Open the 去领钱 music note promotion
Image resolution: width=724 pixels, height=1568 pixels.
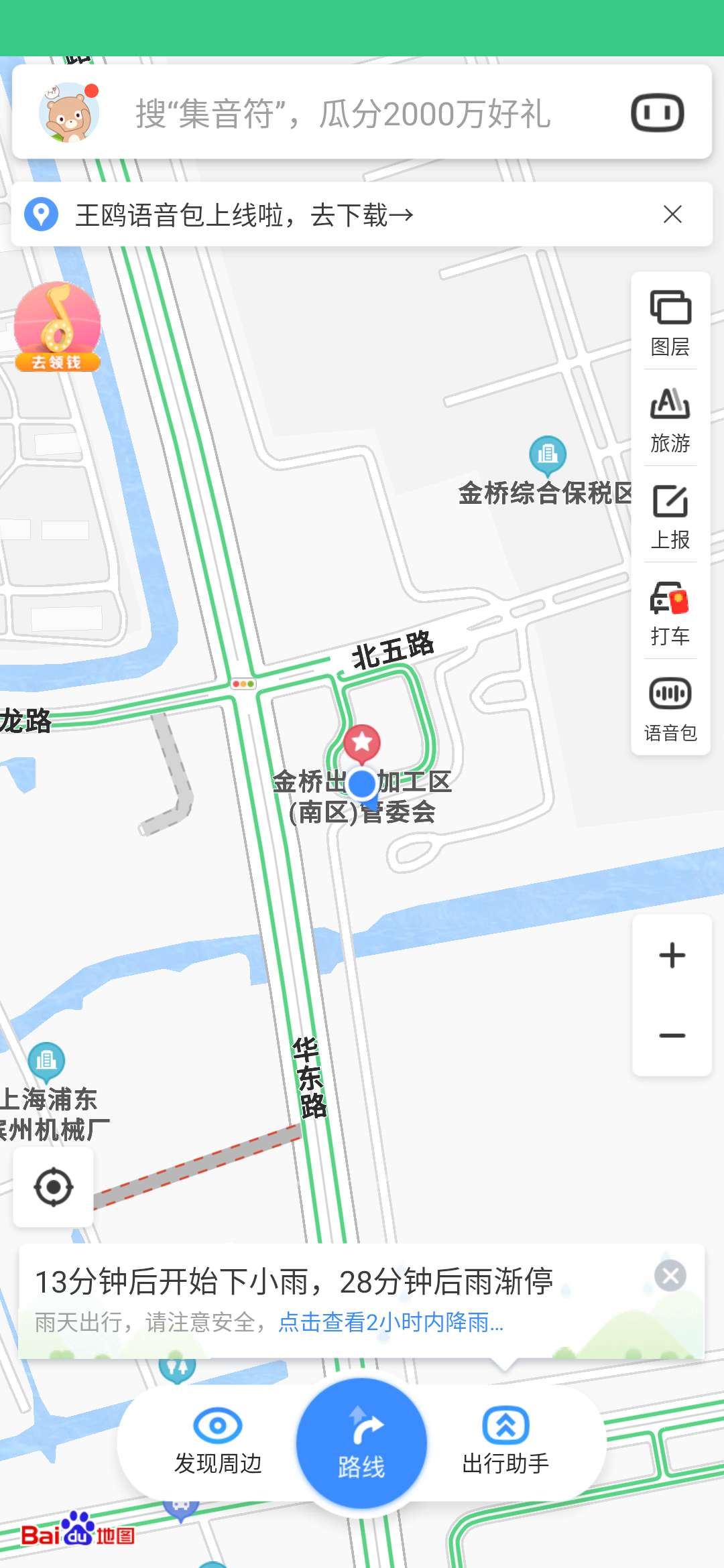point(58,327)
